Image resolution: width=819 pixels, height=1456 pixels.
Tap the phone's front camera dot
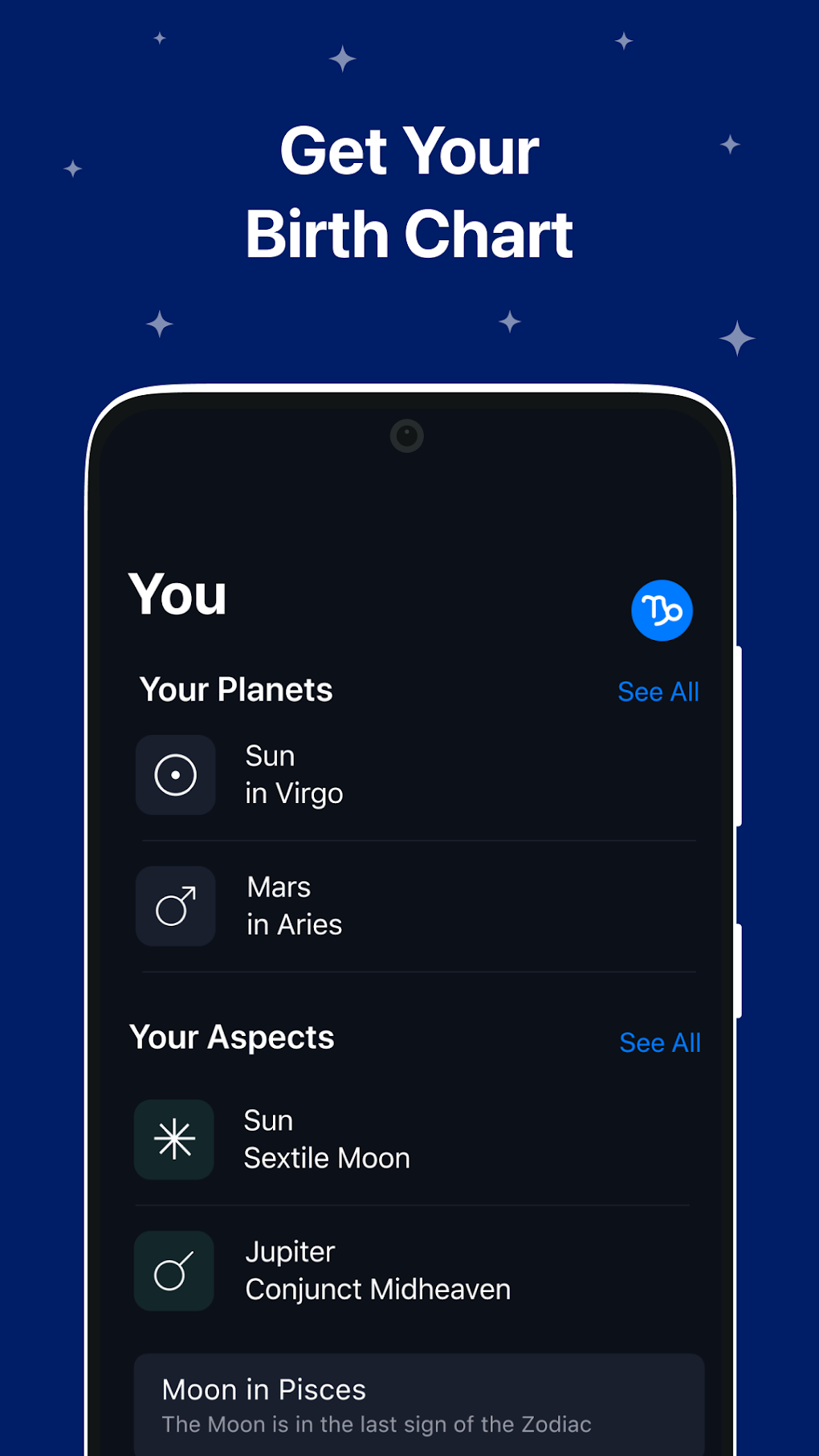[409, 434]
